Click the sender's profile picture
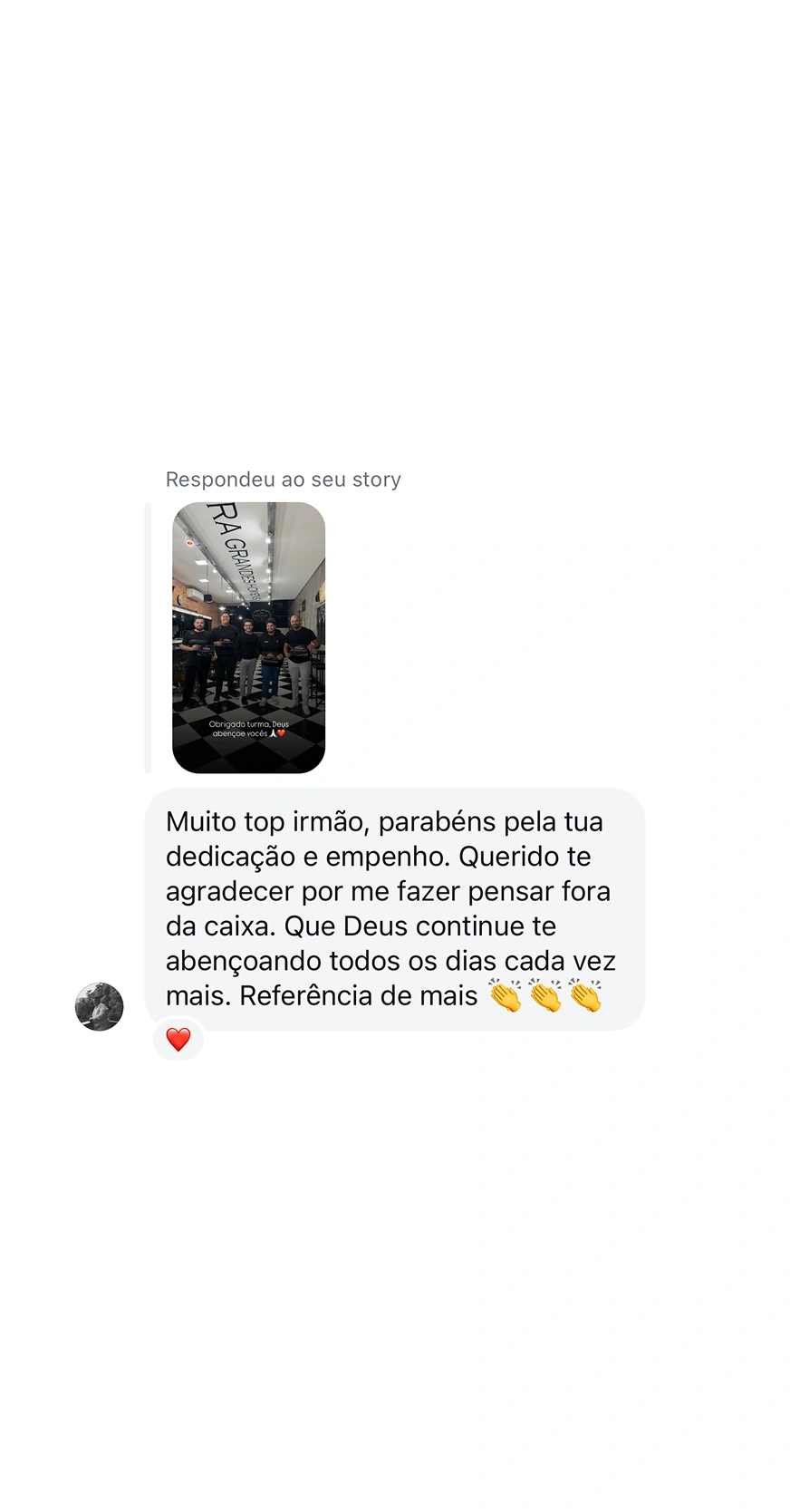 pyautogui.click(x=100, y=1005)
